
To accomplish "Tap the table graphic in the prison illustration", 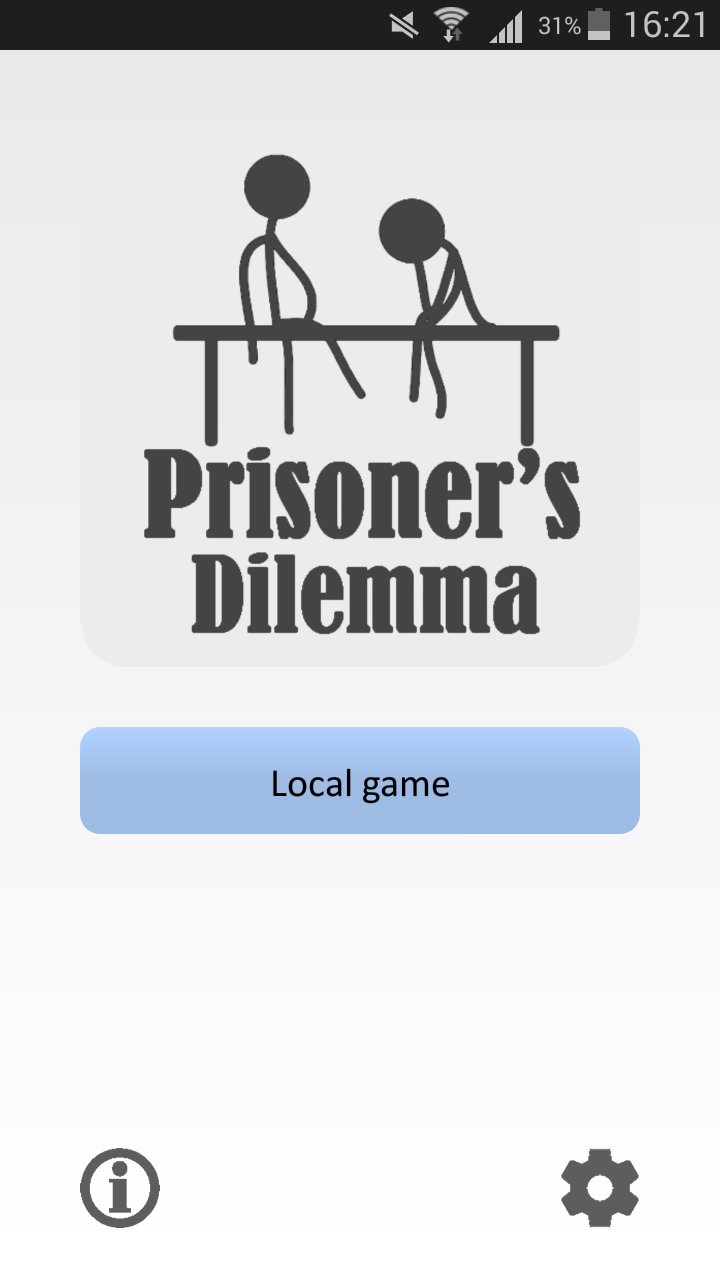I will (358, 330).
